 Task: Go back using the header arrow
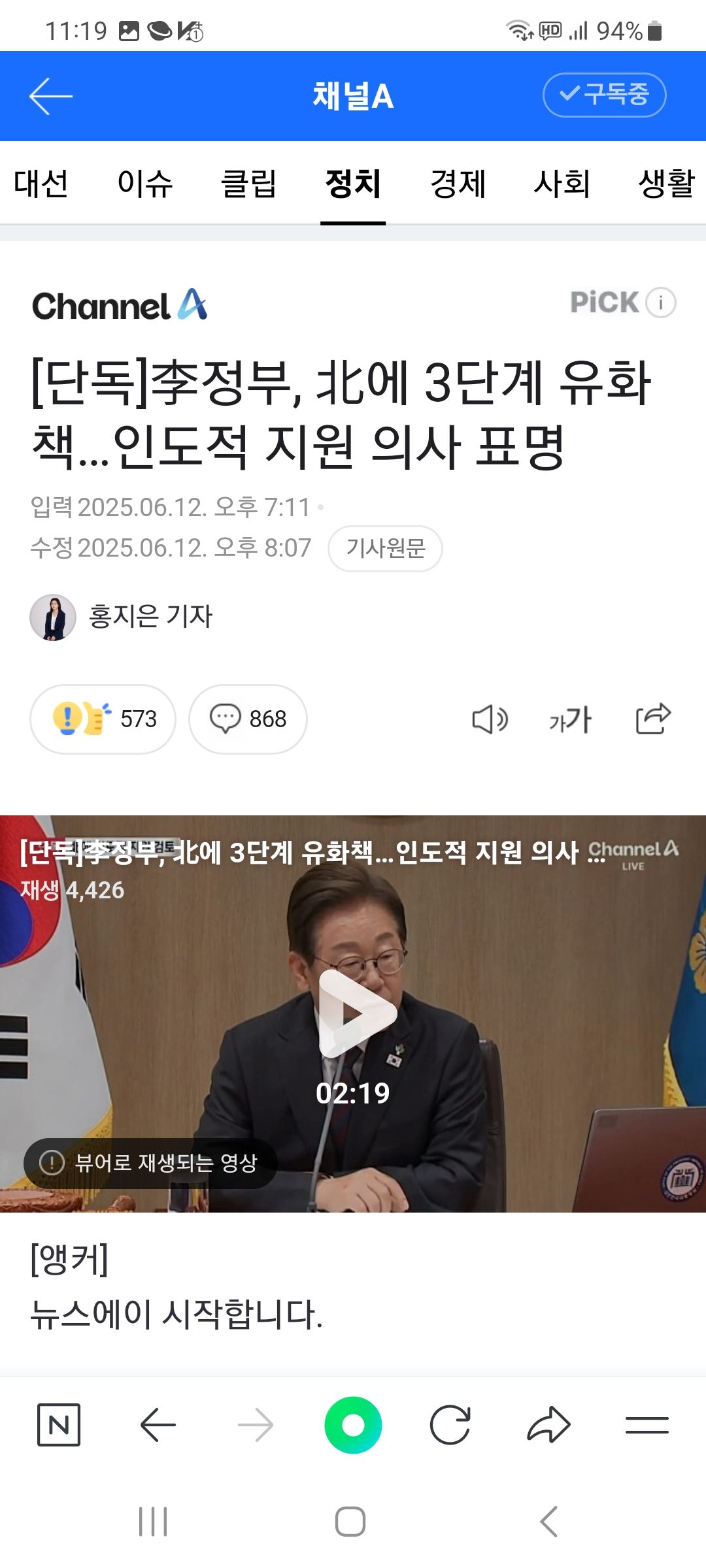pyautogui.click(x=50, y=96)
